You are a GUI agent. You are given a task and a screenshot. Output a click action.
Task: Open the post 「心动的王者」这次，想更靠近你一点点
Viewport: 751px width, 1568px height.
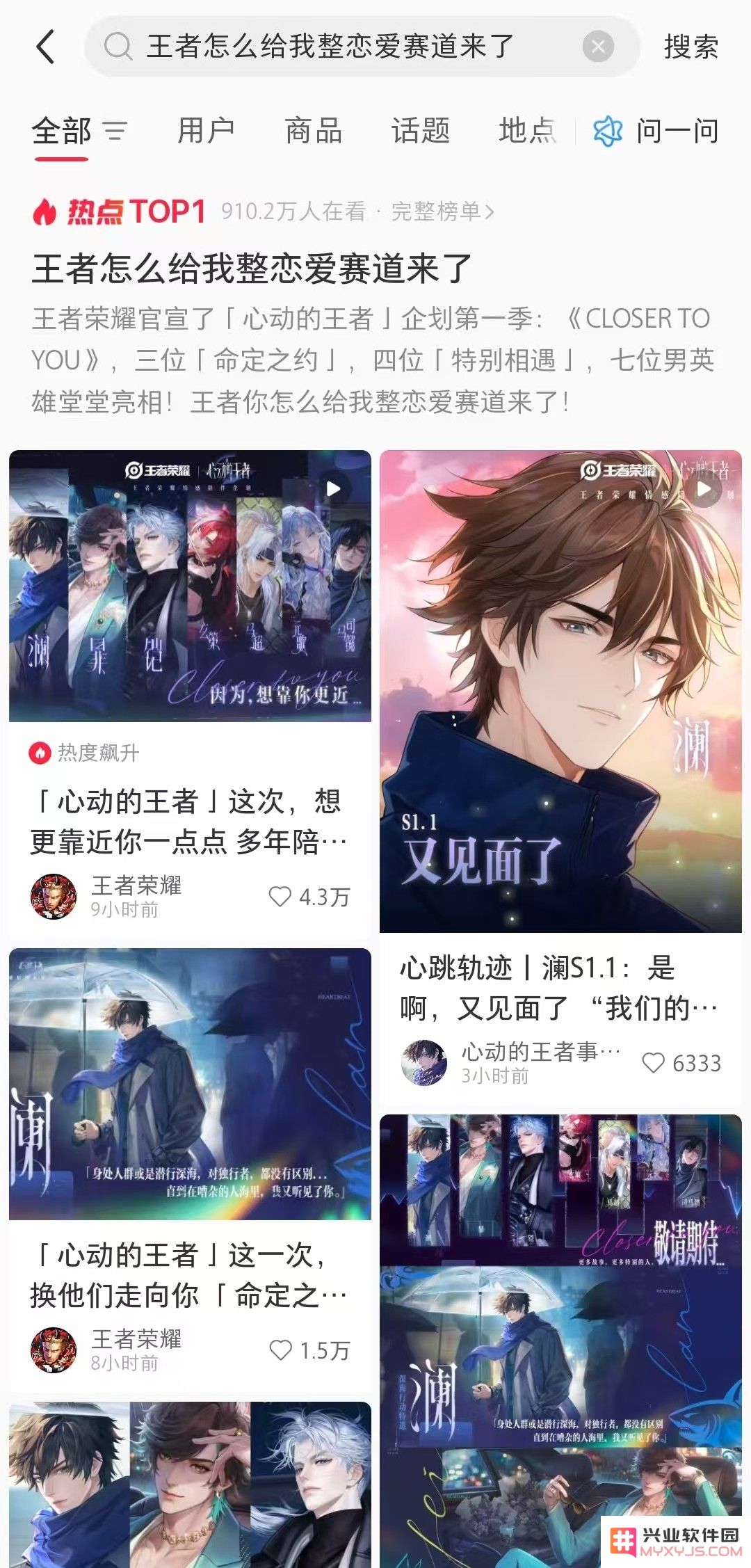point(188,821)
